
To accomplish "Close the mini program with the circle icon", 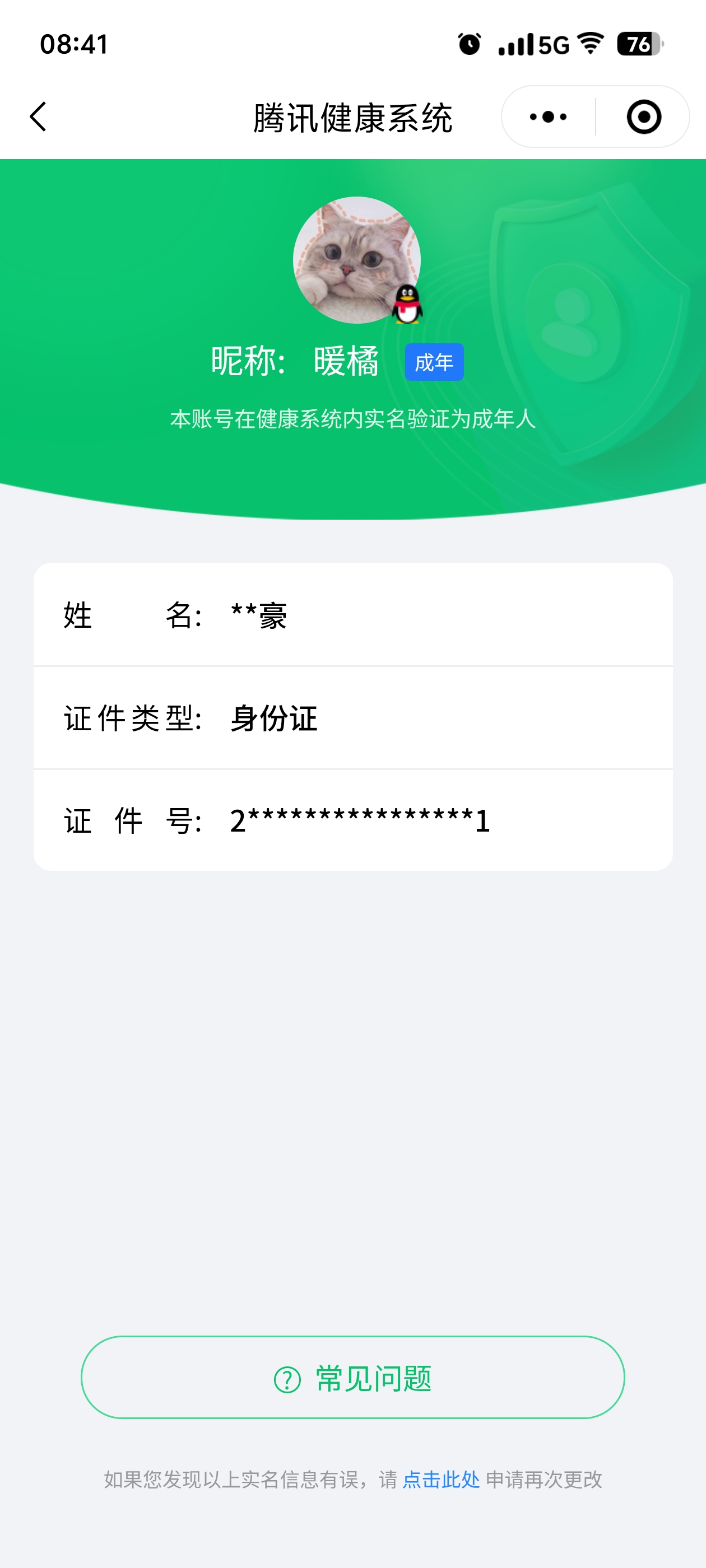I will click(x=643, y=116).
